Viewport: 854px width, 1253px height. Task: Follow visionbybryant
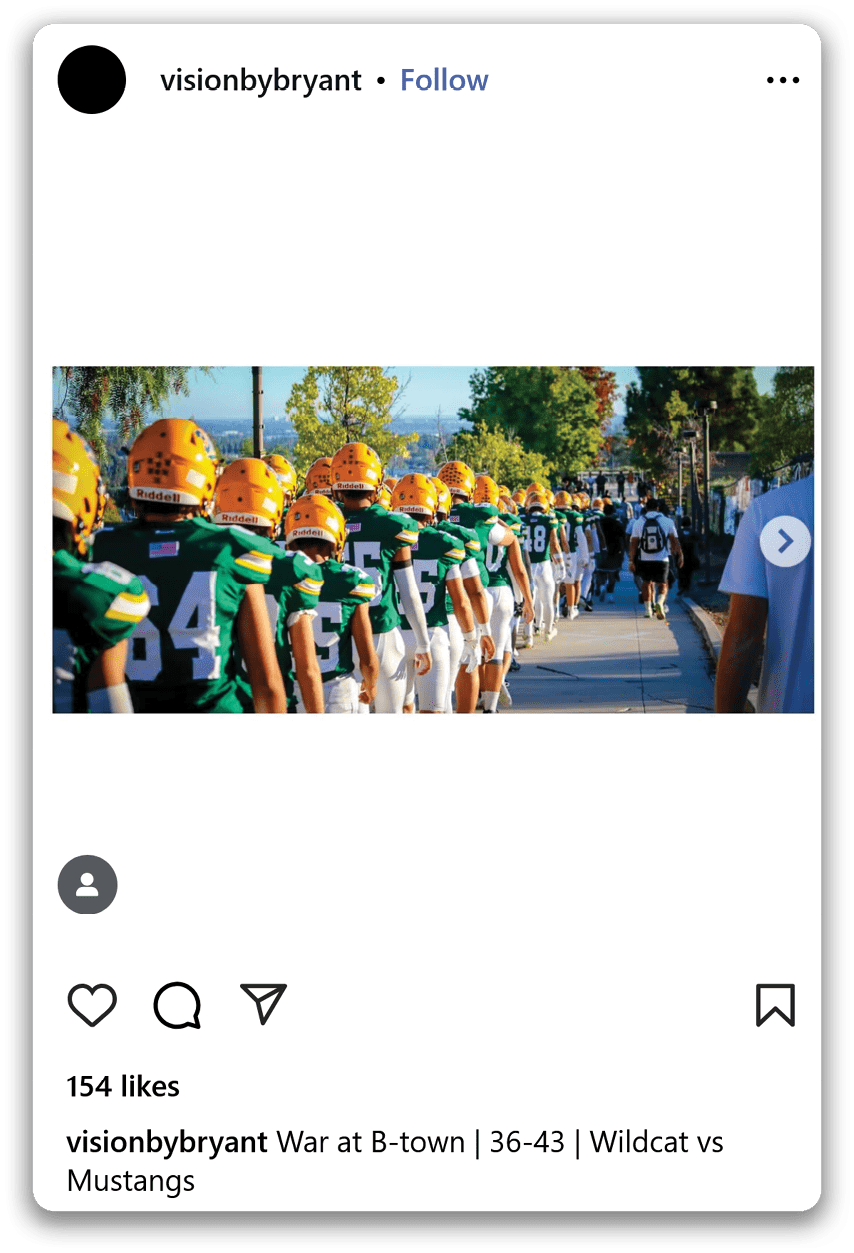click(x=444, y=81)
